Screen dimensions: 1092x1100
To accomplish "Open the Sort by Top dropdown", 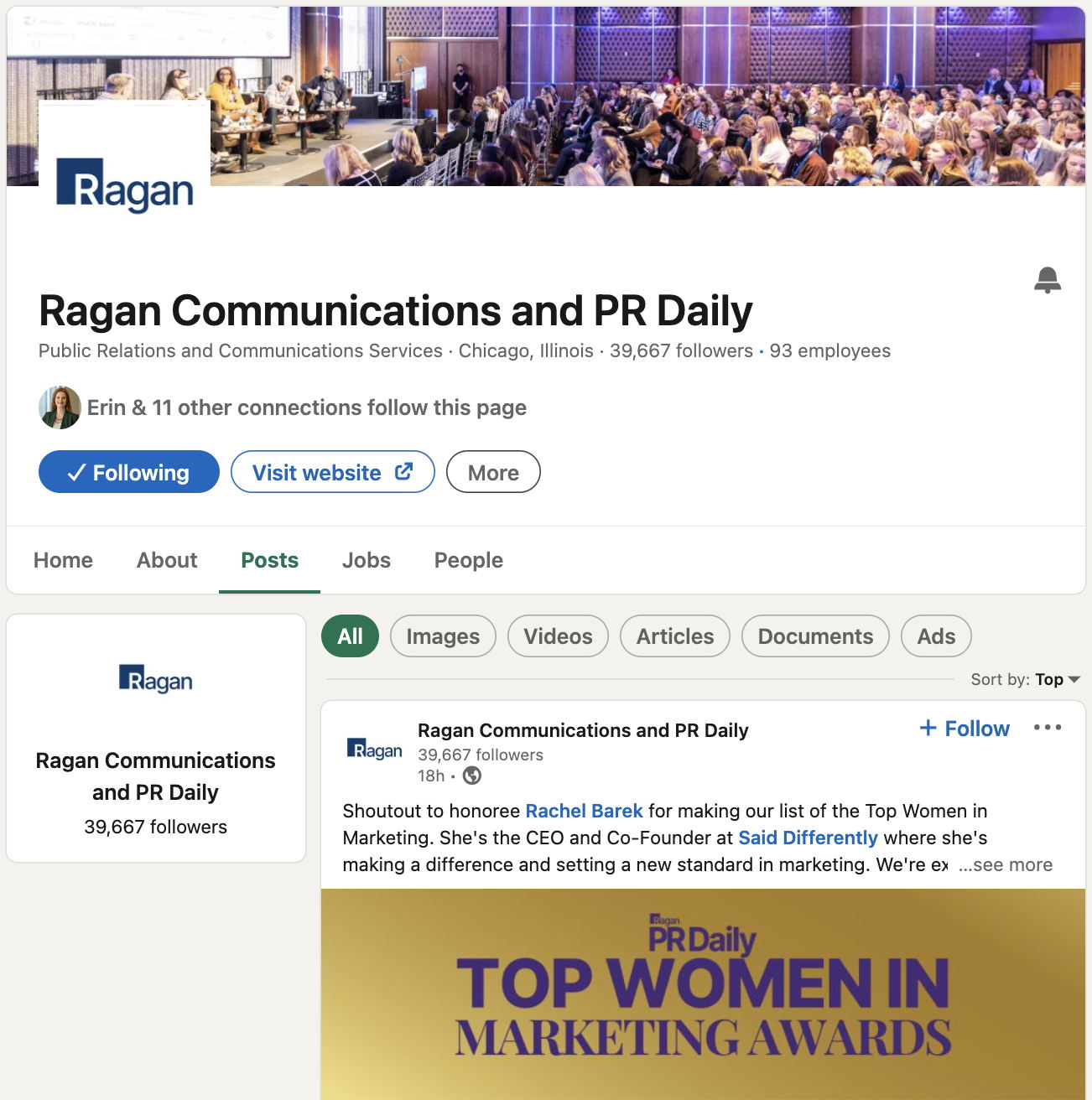I will click(x=1026, y=679).
